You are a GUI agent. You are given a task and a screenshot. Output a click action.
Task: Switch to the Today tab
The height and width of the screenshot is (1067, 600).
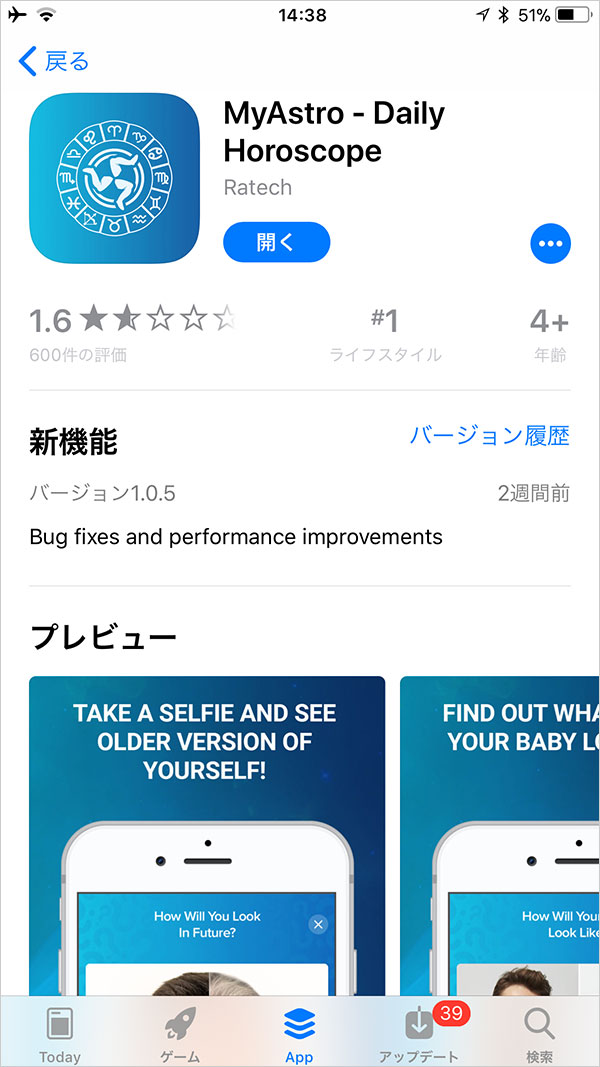(x=60, y=1034)
